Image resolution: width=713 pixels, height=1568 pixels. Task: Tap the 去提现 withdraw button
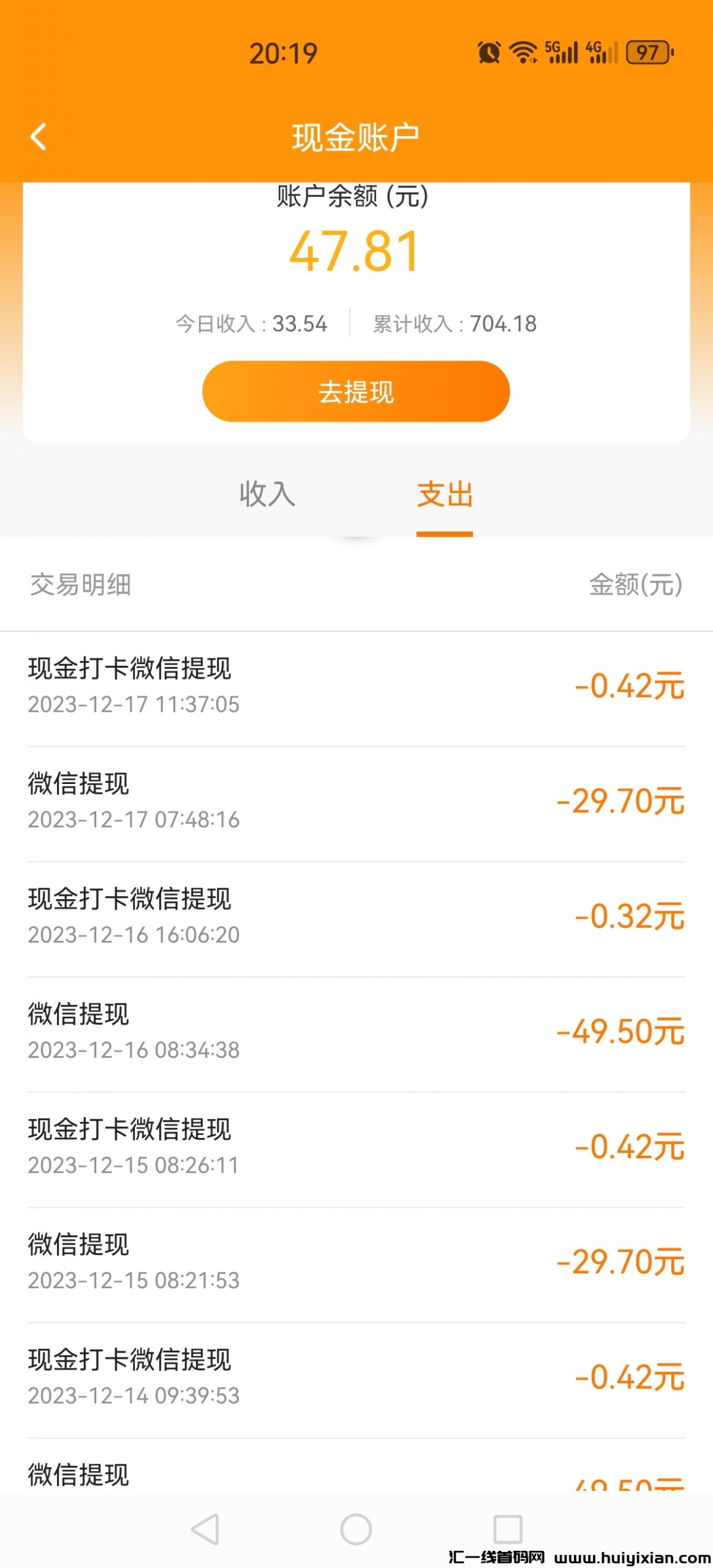[x=356, y=391]
